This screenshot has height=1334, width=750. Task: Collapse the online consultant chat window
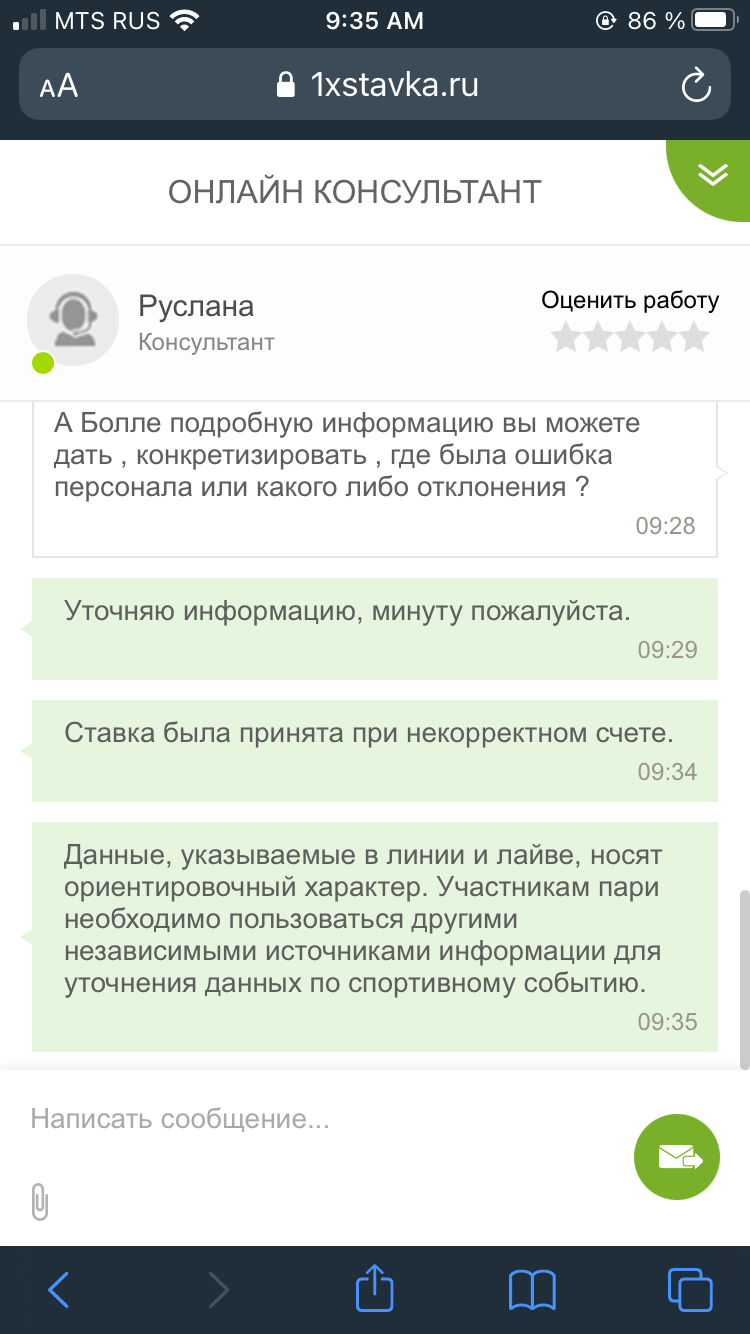coord(712,174)
